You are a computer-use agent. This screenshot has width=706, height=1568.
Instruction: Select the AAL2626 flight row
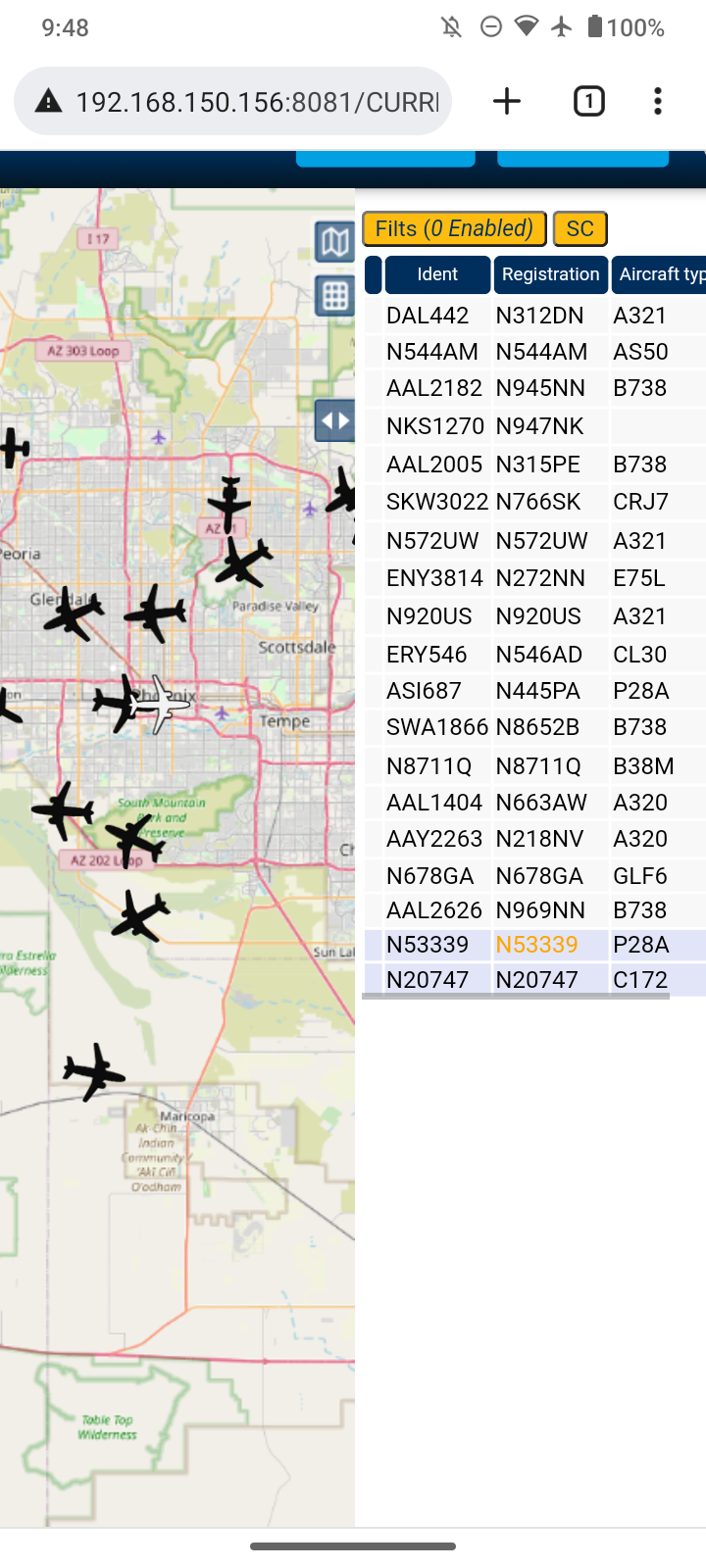coord(534,910)
